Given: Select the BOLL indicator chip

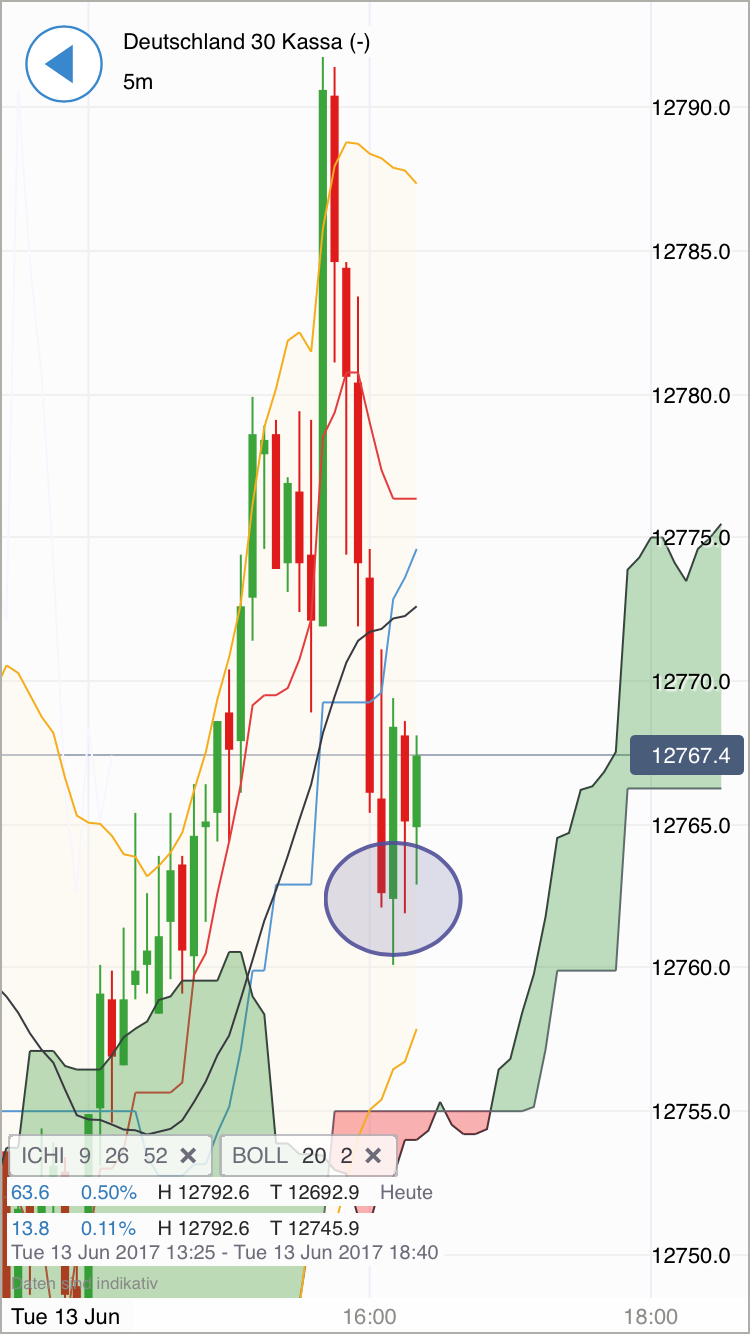Looking at the screenshot, I should pyautogui.click(x=258, y=1155).
